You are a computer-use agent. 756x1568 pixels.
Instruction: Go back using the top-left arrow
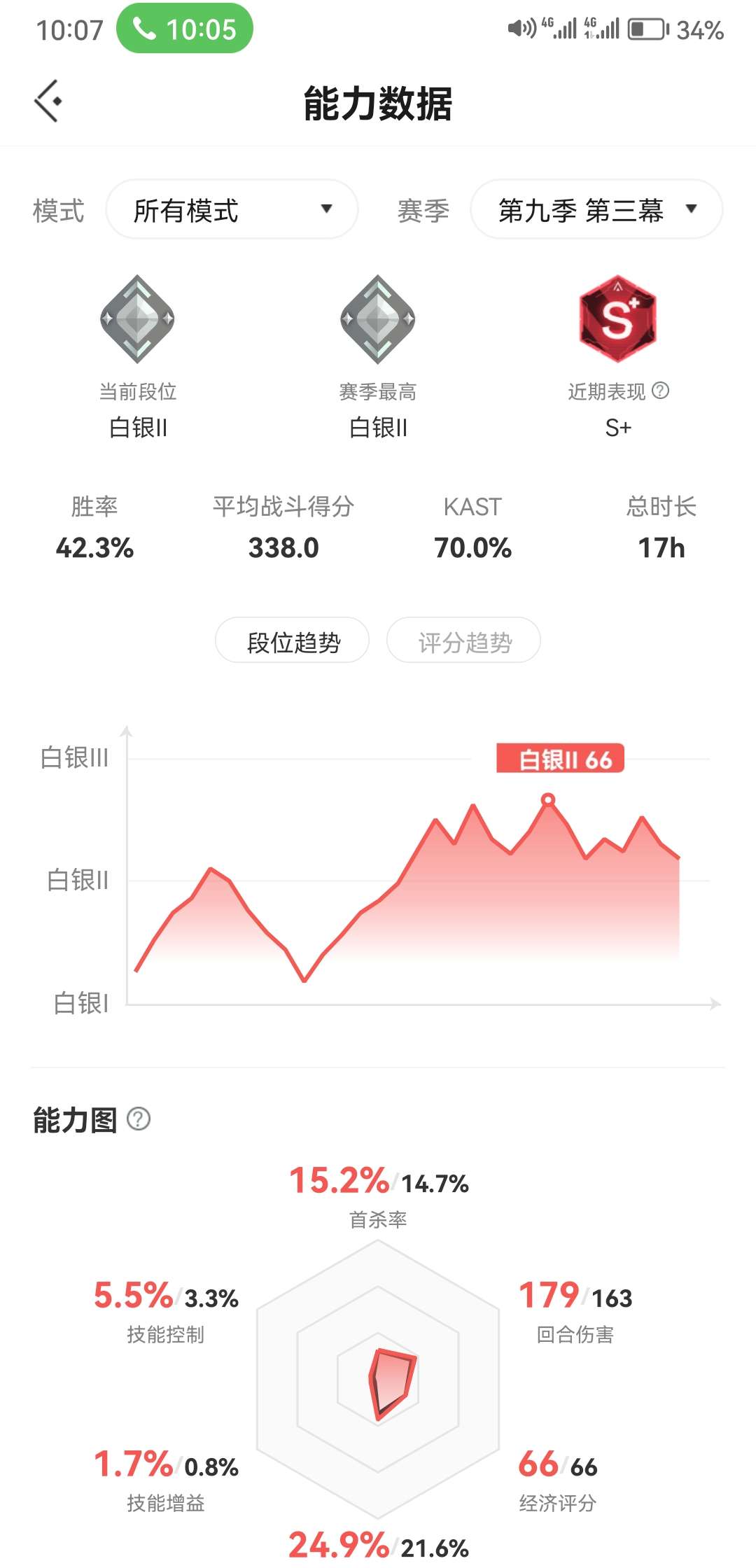[48, 101]
